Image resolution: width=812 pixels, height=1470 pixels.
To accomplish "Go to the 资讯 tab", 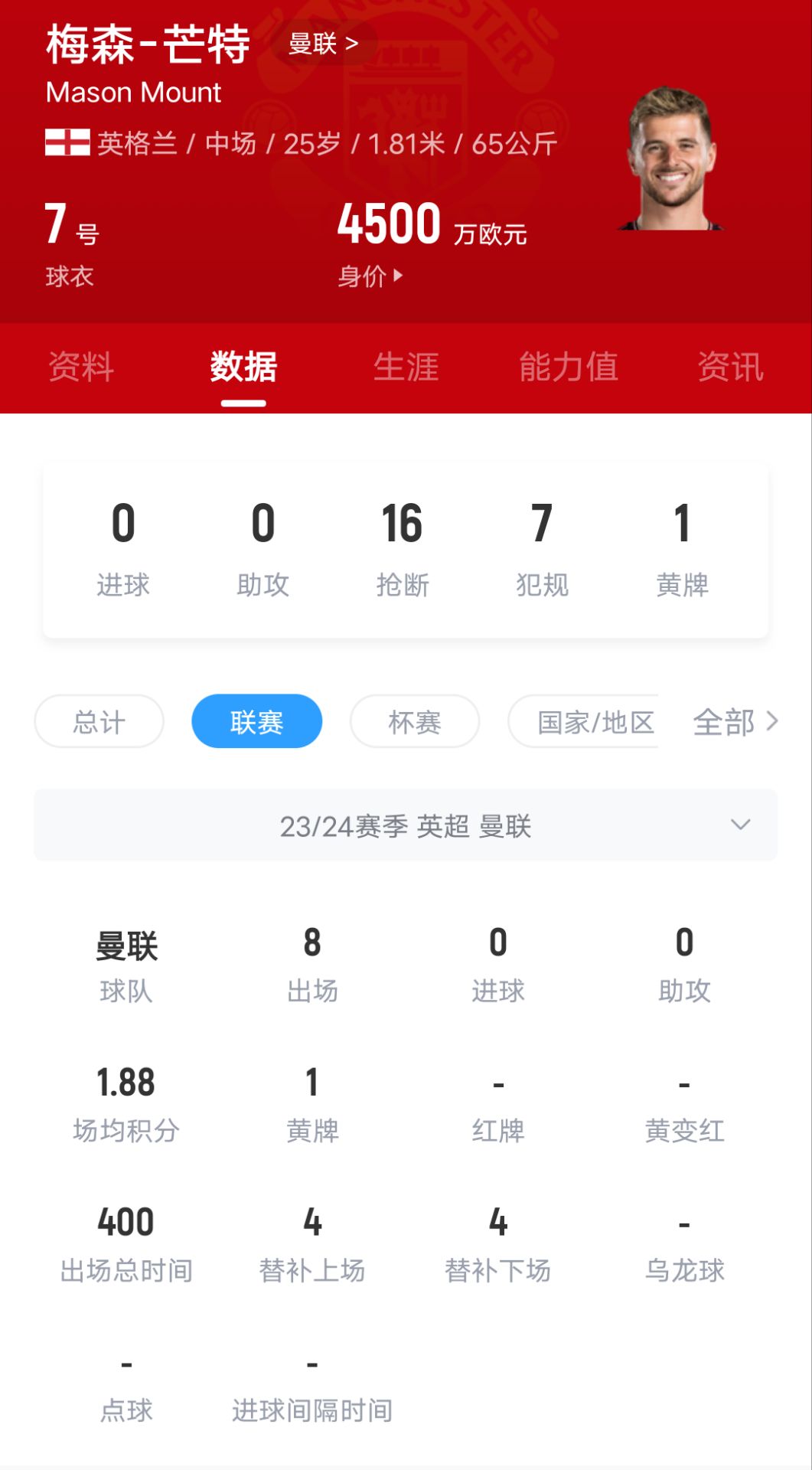I will 730,367.
